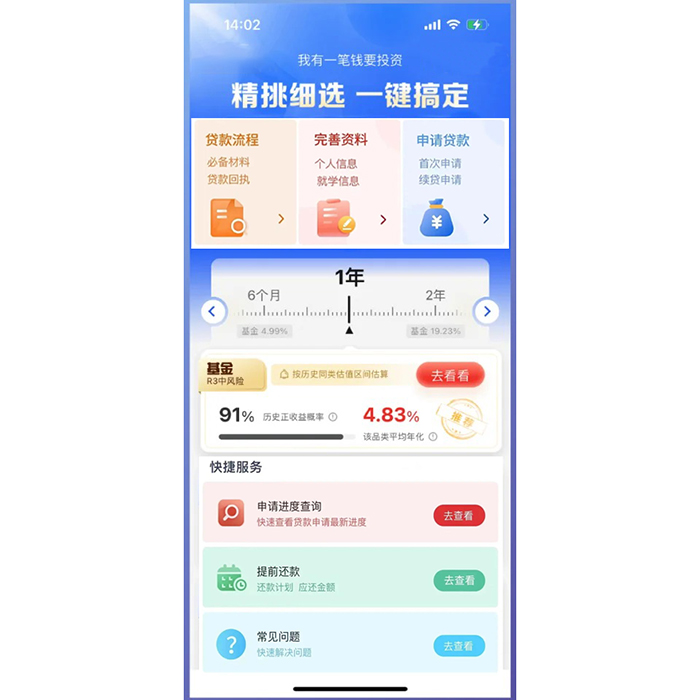
Task: Select the 6个月 period on the scale
Action: click(x=264, y=295)
